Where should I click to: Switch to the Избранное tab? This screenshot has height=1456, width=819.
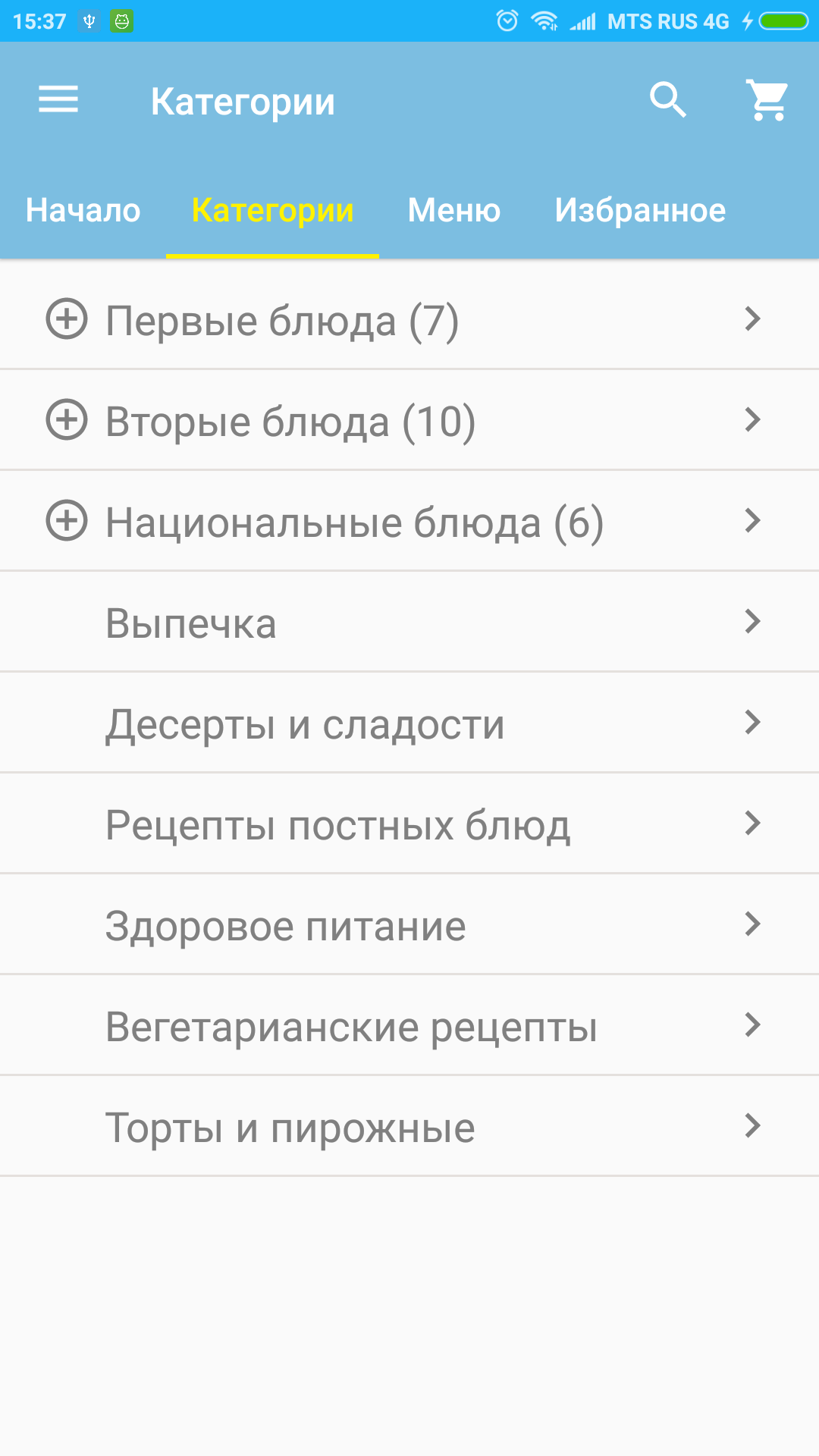coord(640,210)
